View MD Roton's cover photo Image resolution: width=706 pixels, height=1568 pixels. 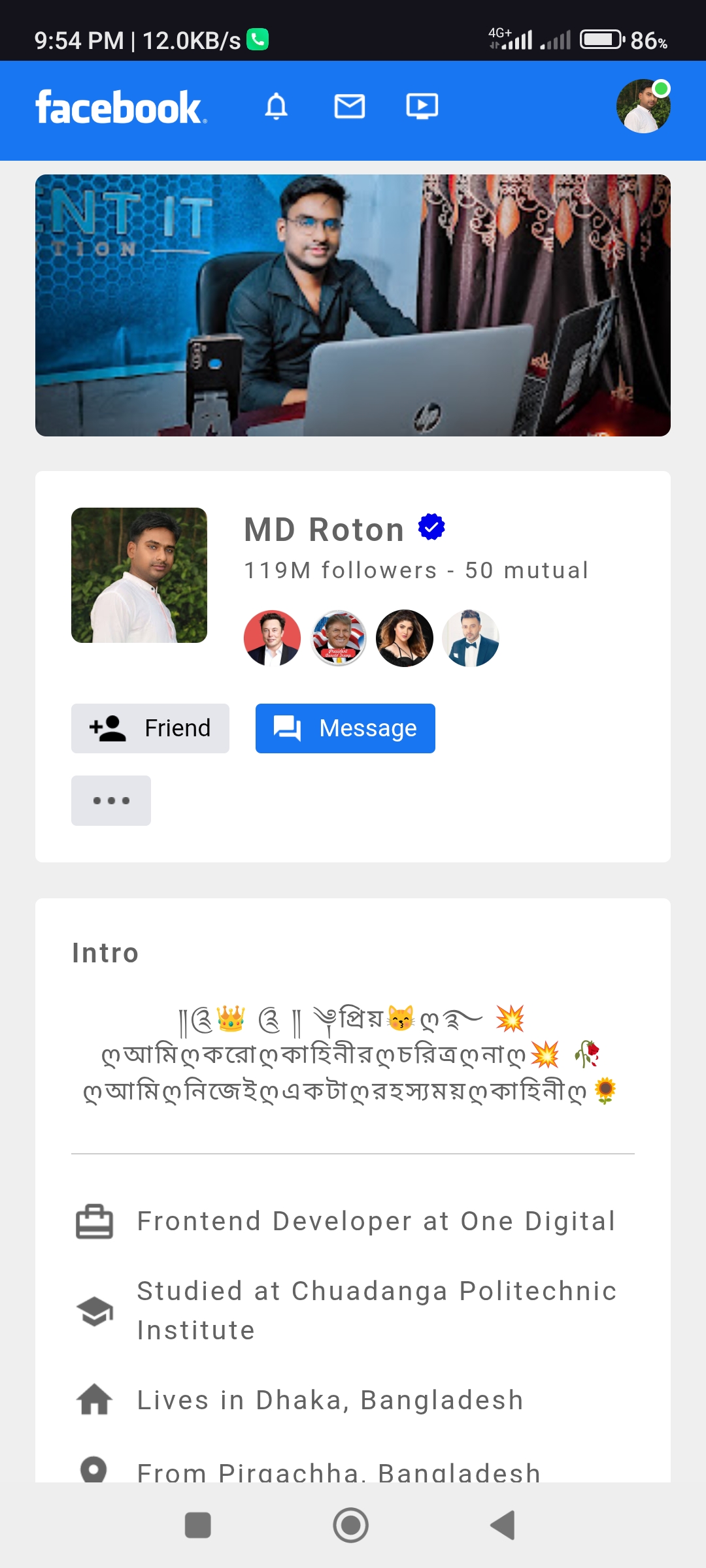tap(353, 305)
